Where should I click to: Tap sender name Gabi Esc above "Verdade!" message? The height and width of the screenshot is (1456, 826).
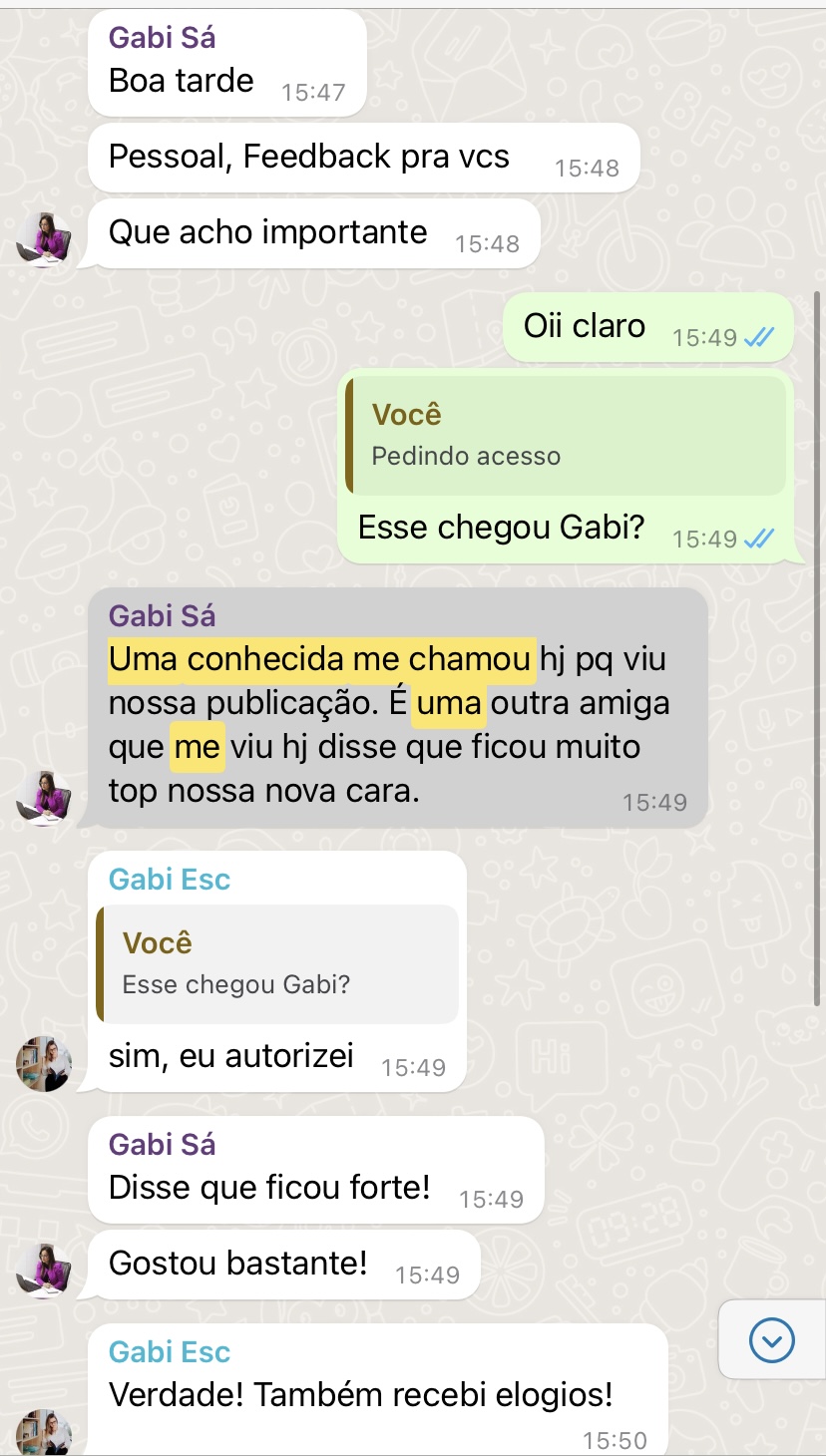[x=170, y=1352]
